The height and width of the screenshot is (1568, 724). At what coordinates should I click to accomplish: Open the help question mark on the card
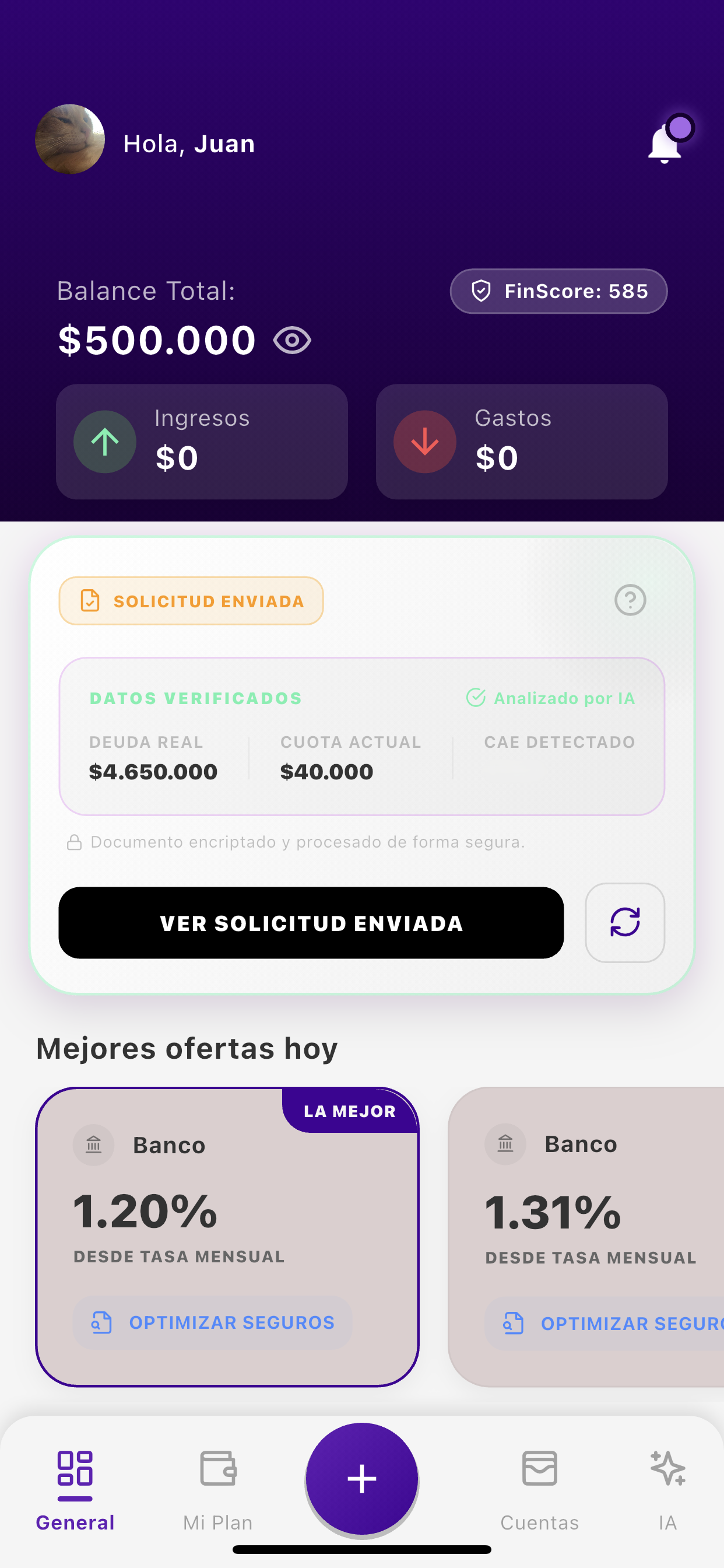point(630,601)
